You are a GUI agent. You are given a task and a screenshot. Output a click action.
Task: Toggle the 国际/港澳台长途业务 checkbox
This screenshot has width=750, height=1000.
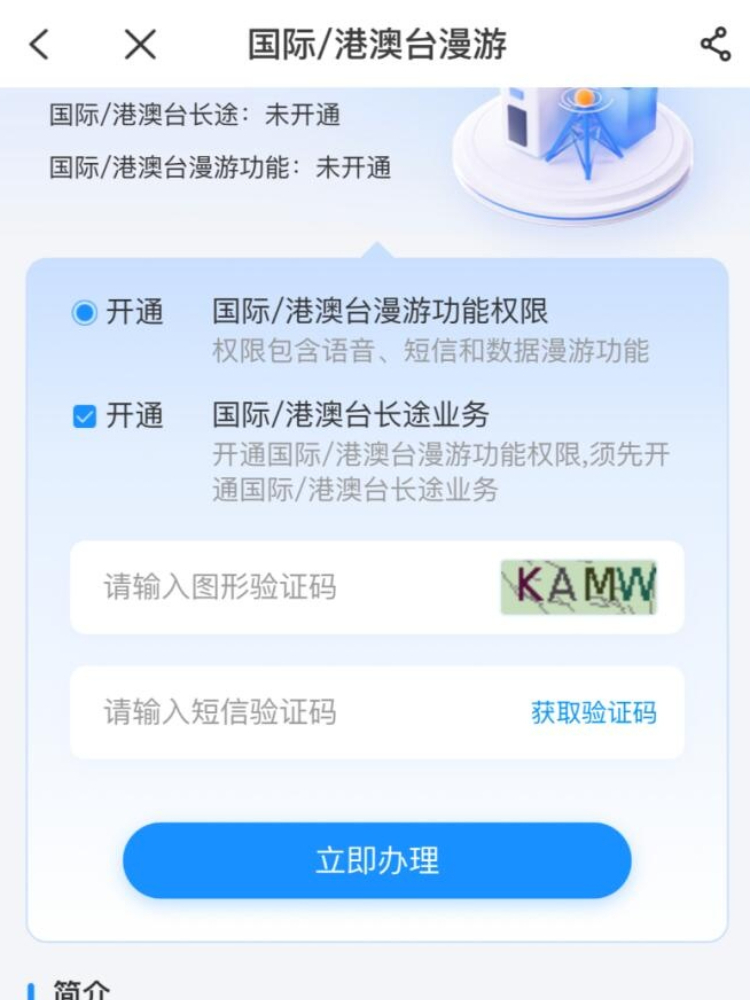coord(85,416)
